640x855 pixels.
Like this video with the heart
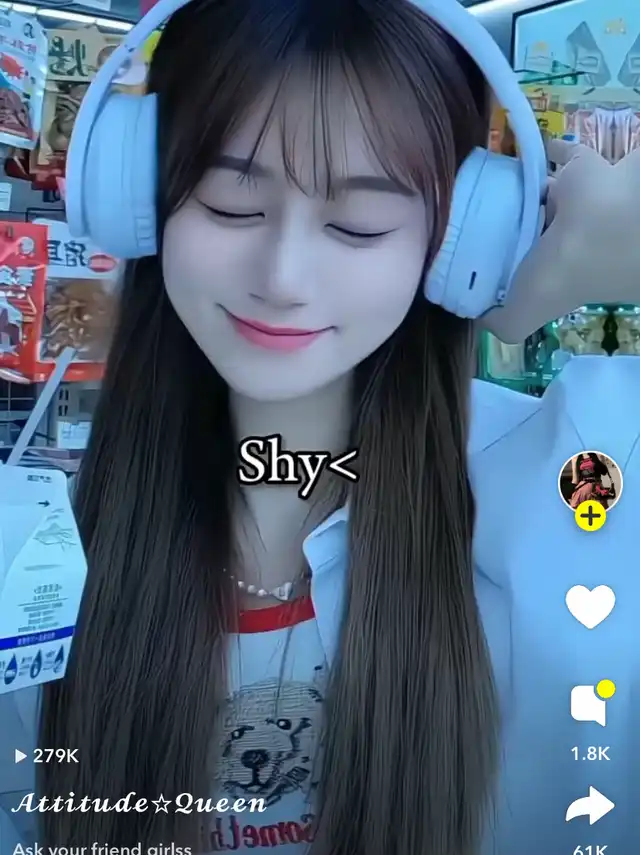[x=590, y=606]
